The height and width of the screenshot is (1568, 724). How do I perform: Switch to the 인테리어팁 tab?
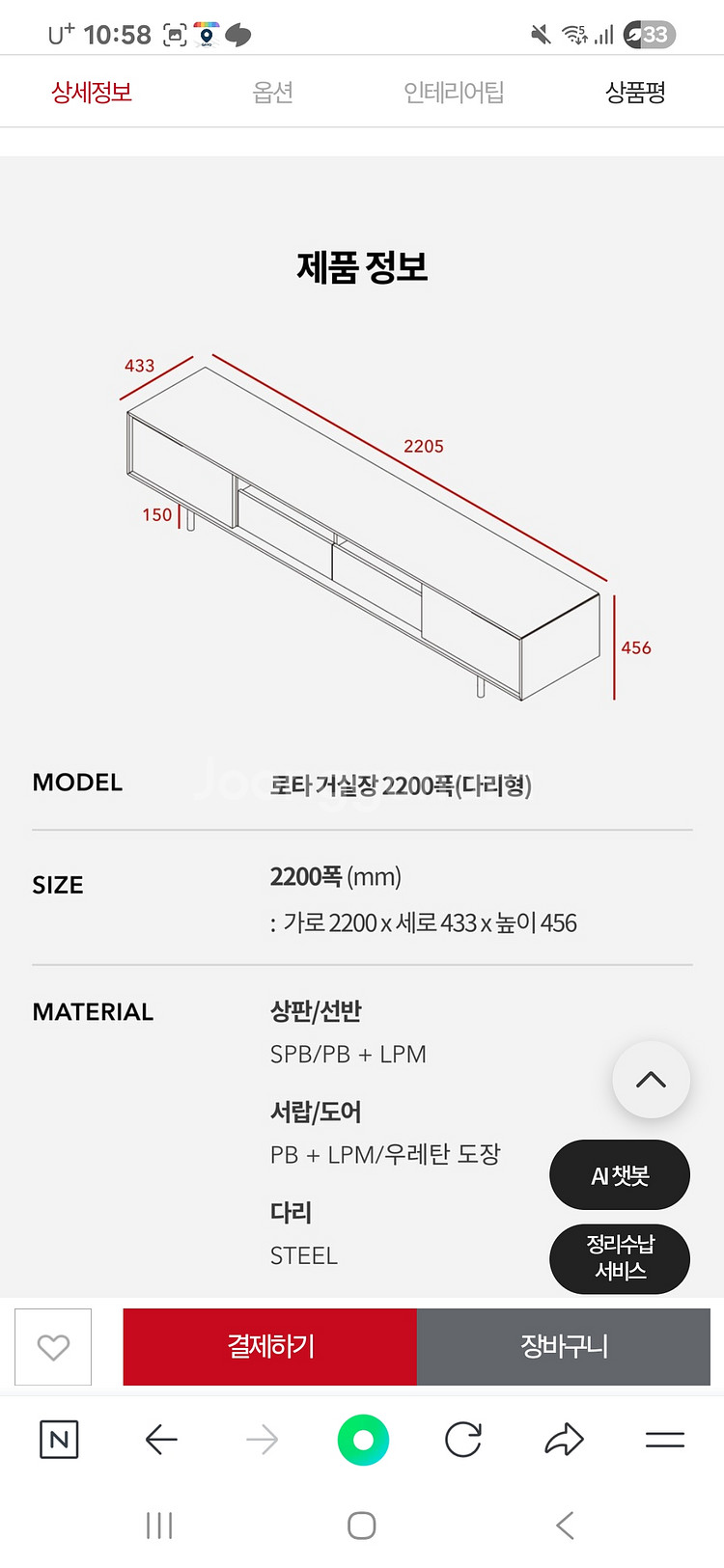pos(454,93)
